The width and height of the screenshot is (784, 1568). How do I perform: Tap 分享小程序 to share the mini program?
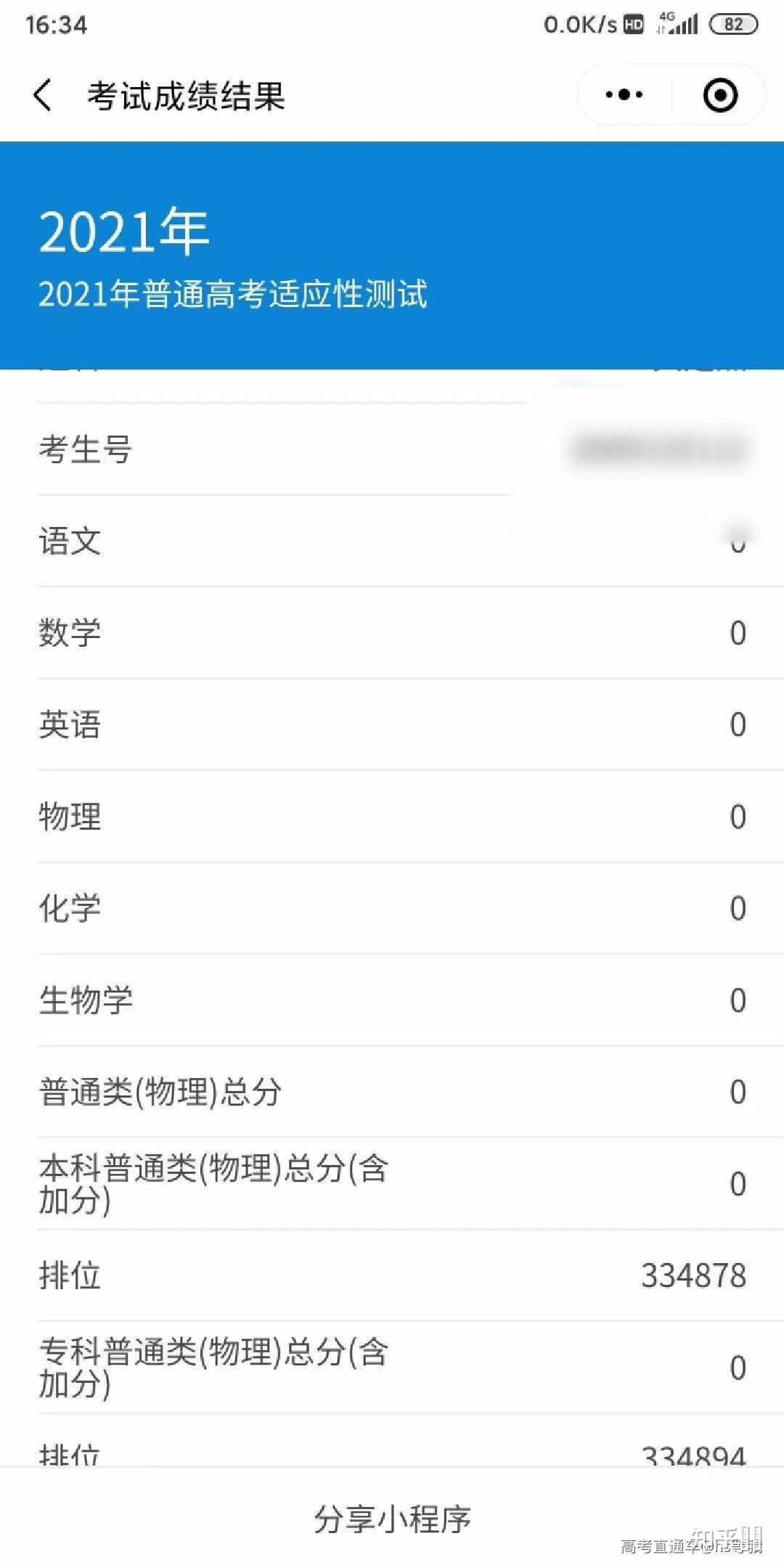[392, 1519]
